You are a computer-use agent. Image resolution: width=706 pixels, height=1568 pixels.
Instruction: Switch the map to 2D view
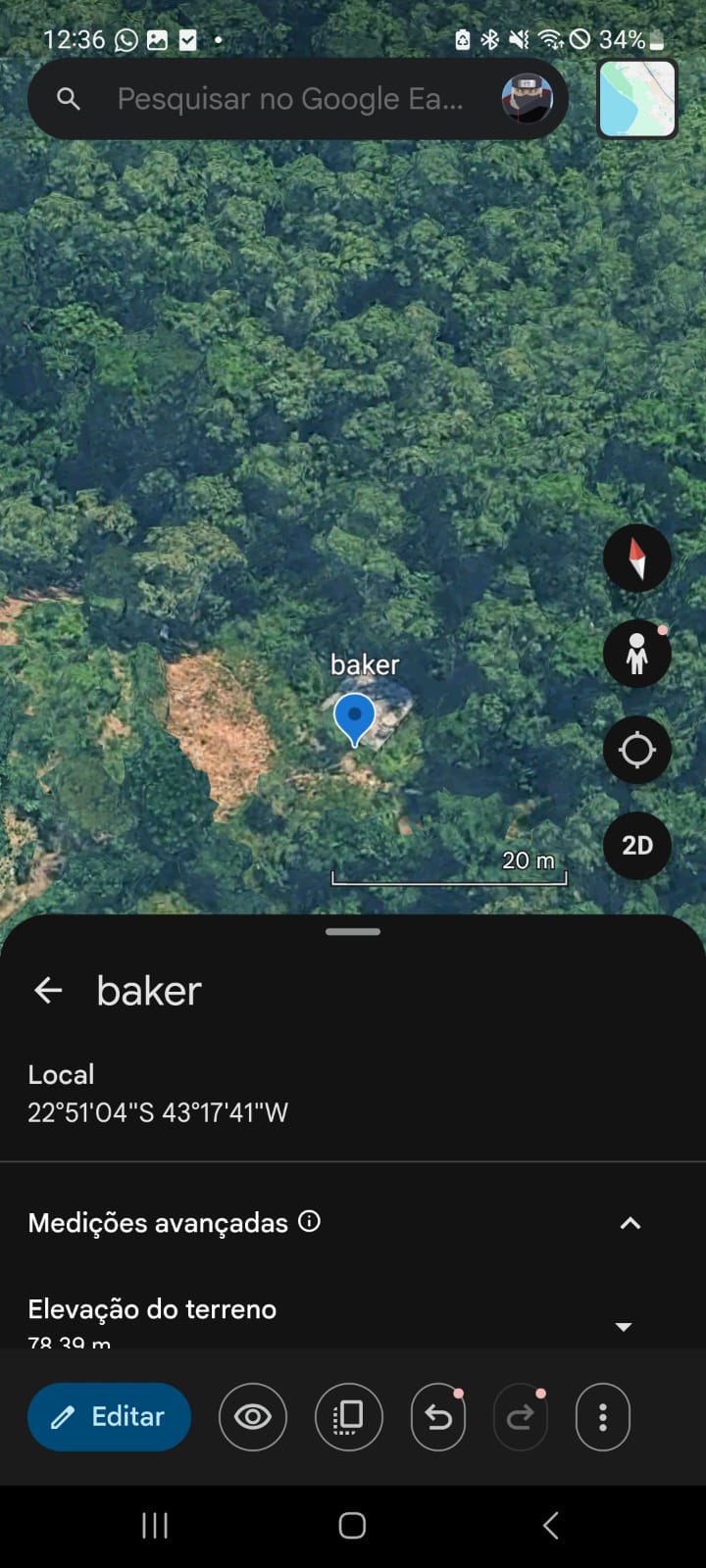coord(637,845)
